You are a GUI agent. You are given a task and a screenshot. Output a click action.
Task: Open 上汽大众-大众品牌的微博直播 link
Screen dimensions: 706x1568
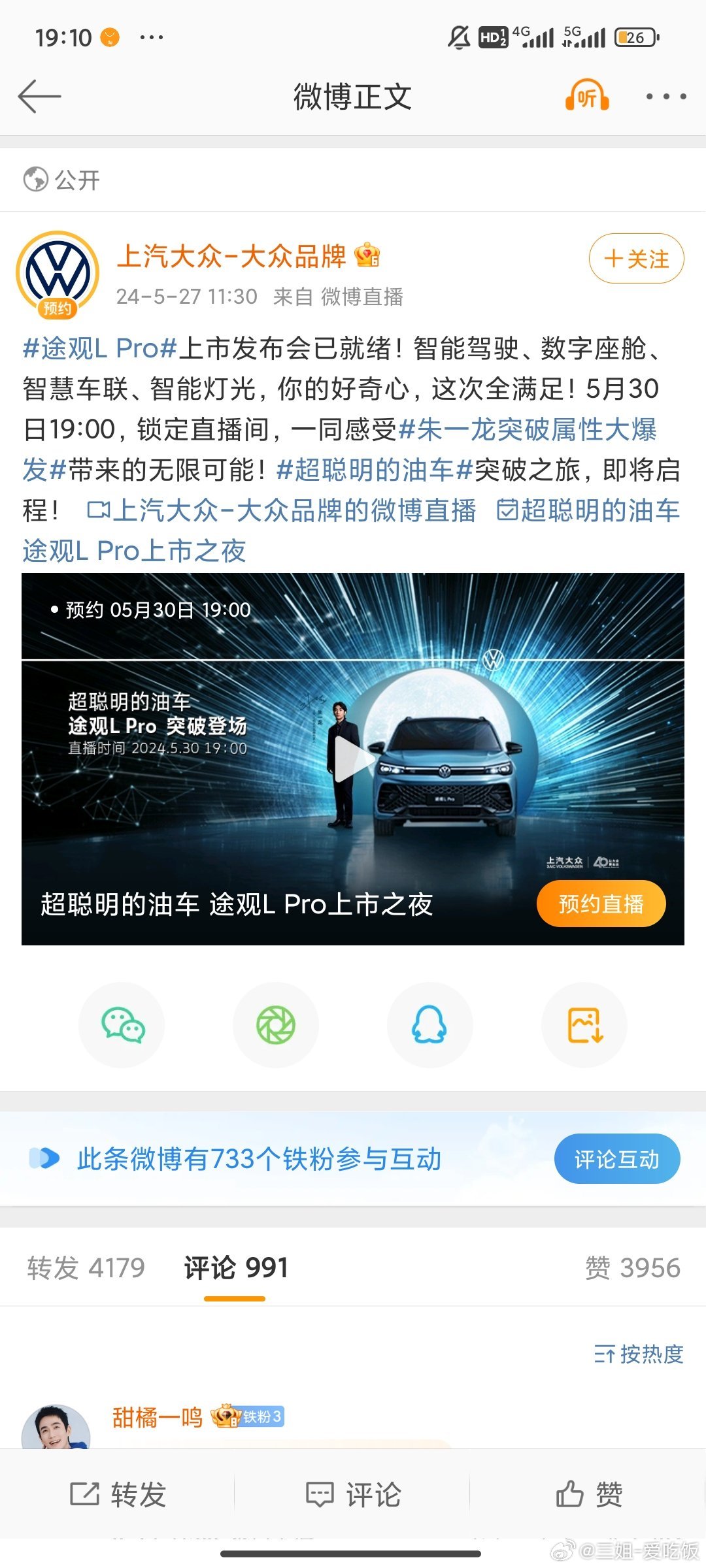(282, 510)
